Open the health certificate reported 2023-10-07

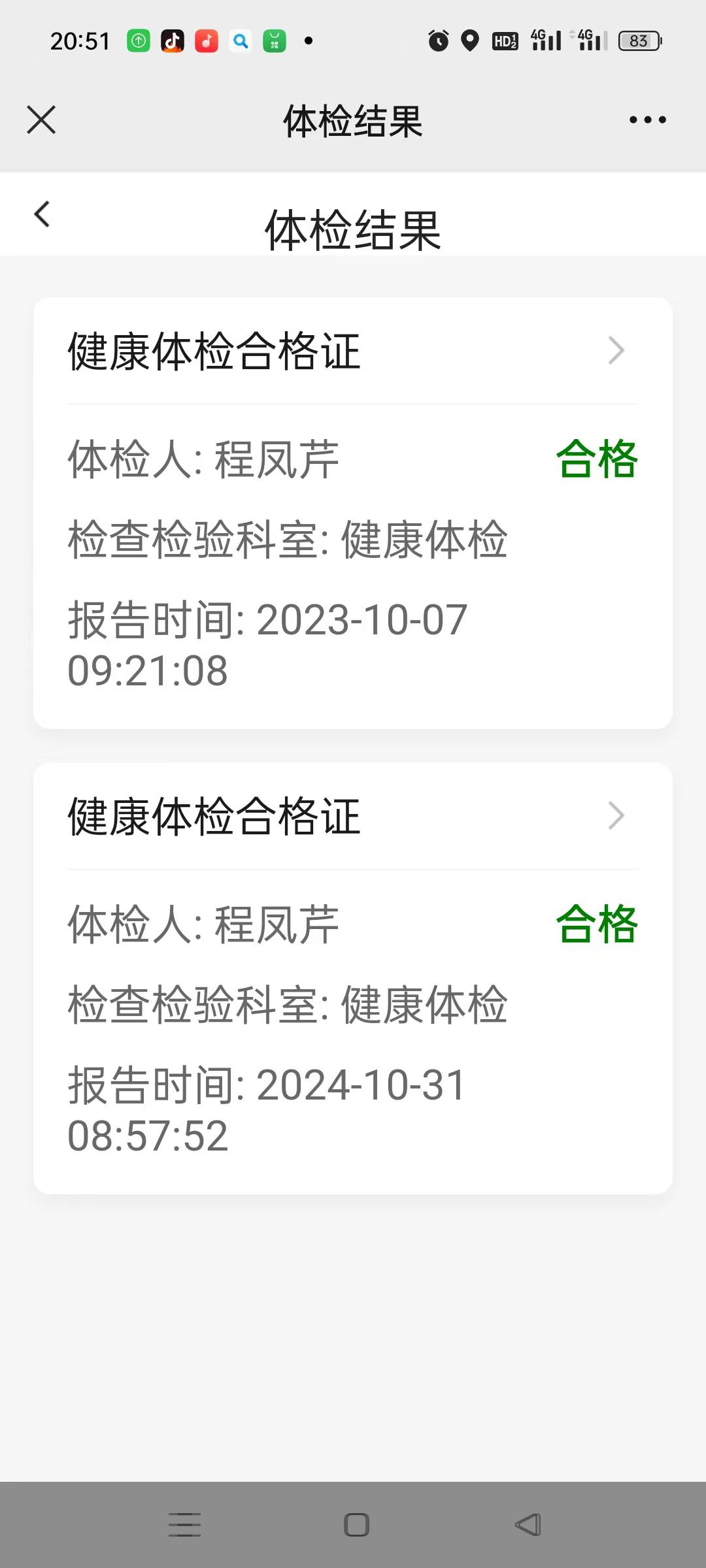click(353, 351)
